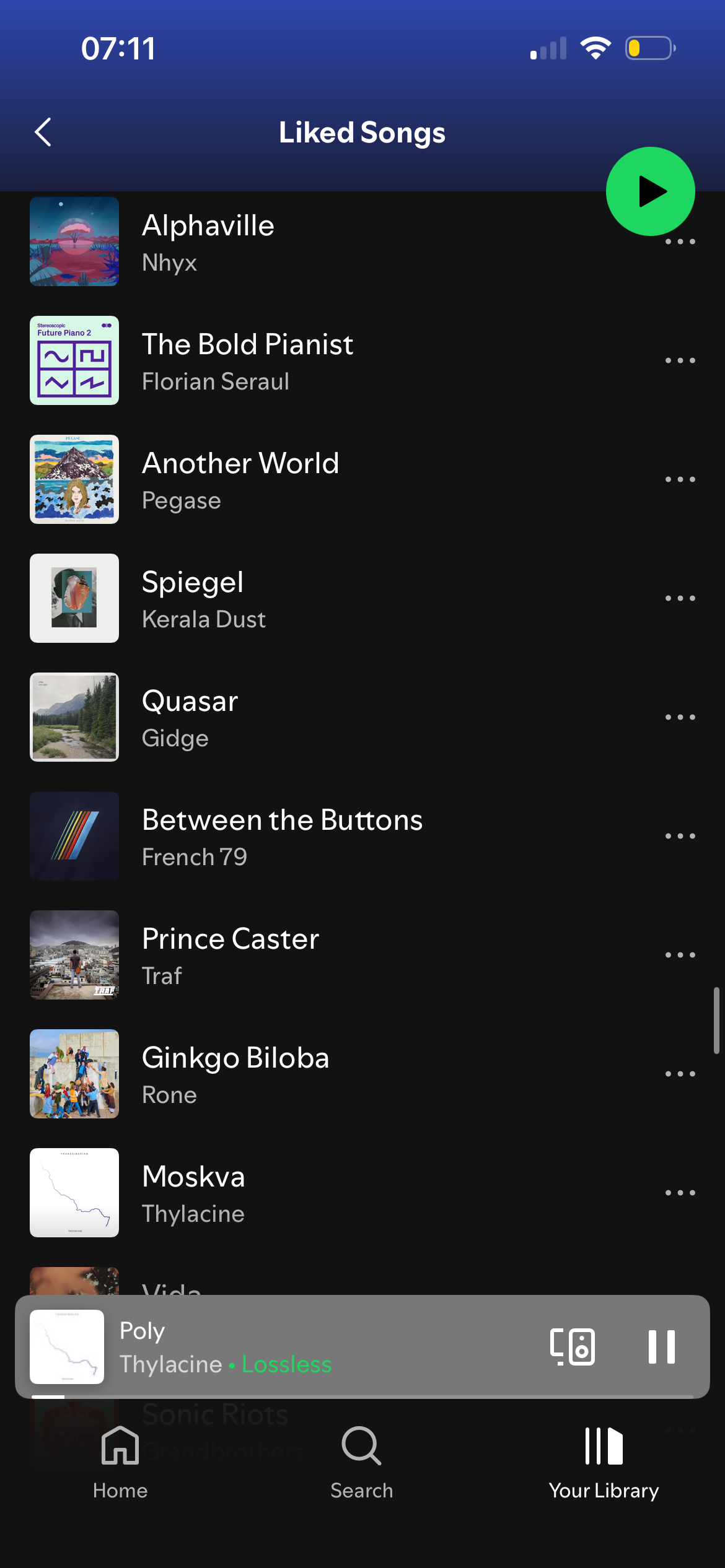Open more options for Spiegel
The width and height of the screenshot is (725, 1568).
point(680,598)
